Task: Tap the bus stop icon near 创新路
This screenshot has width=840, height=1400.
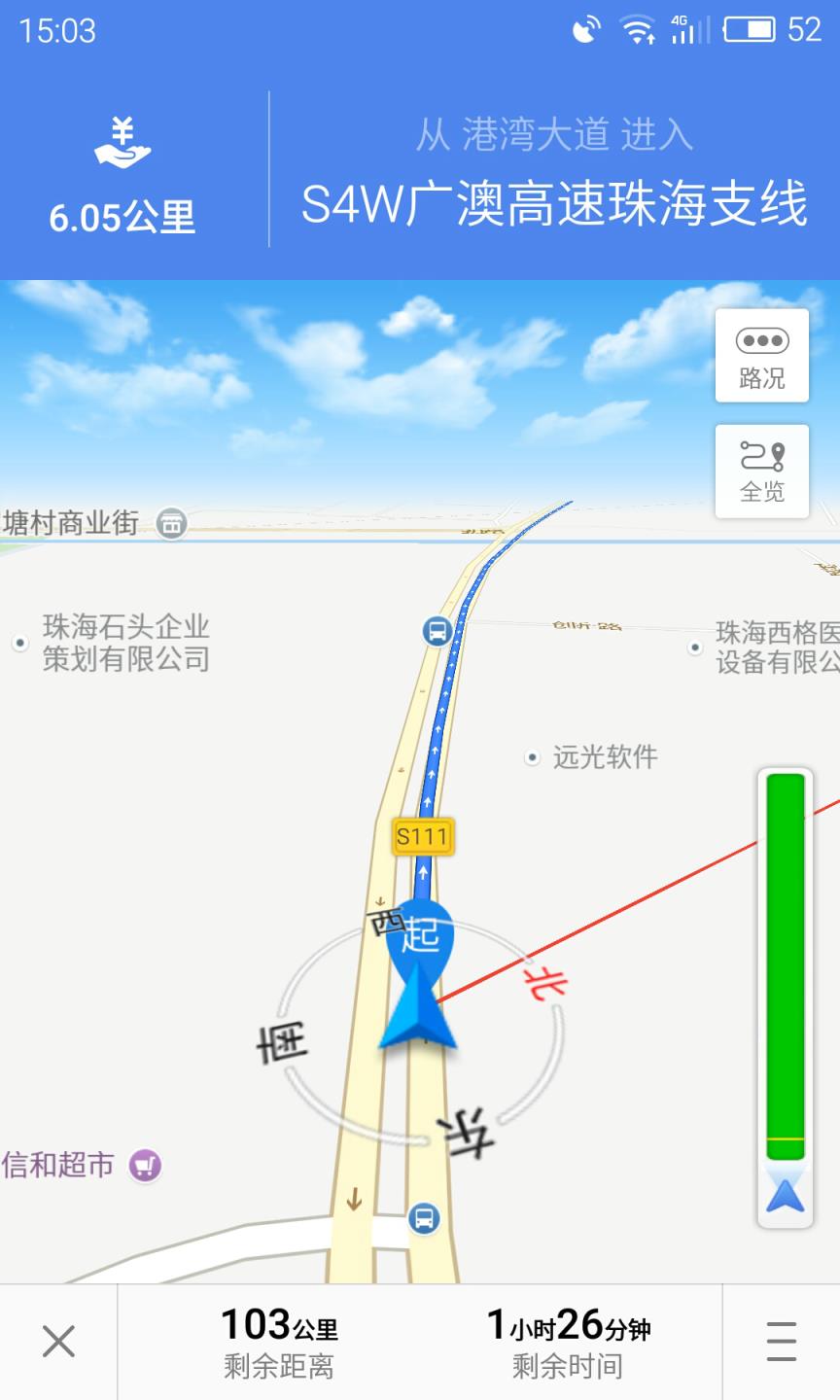Action: 437,631
